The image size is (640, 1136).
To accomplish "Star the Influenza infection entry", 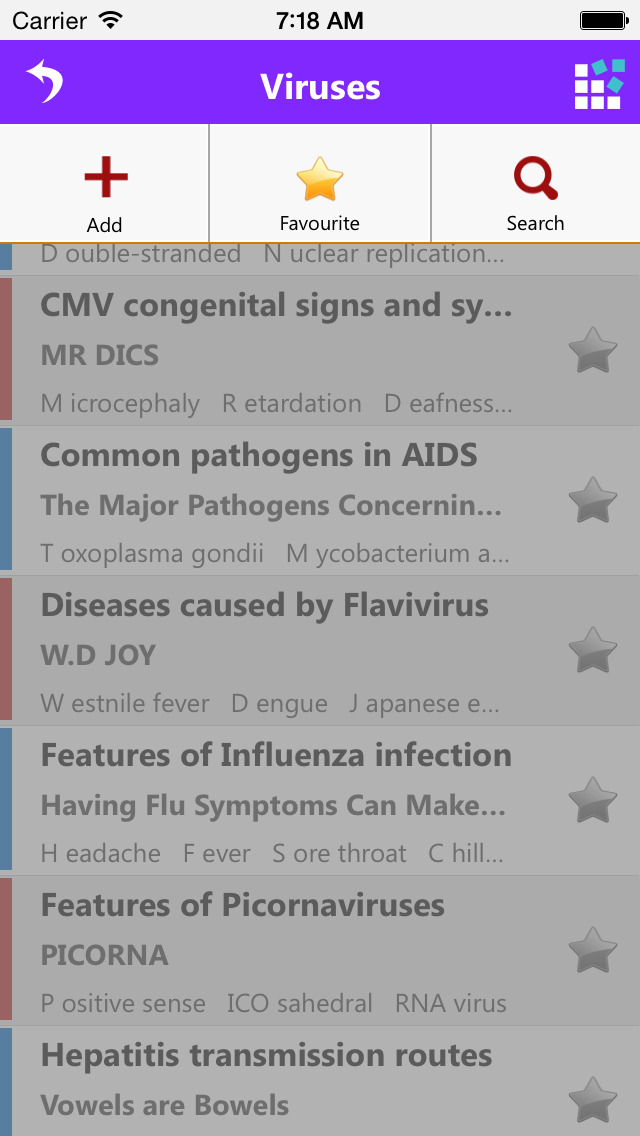I will pyautogui.click(x=592, y=800).
